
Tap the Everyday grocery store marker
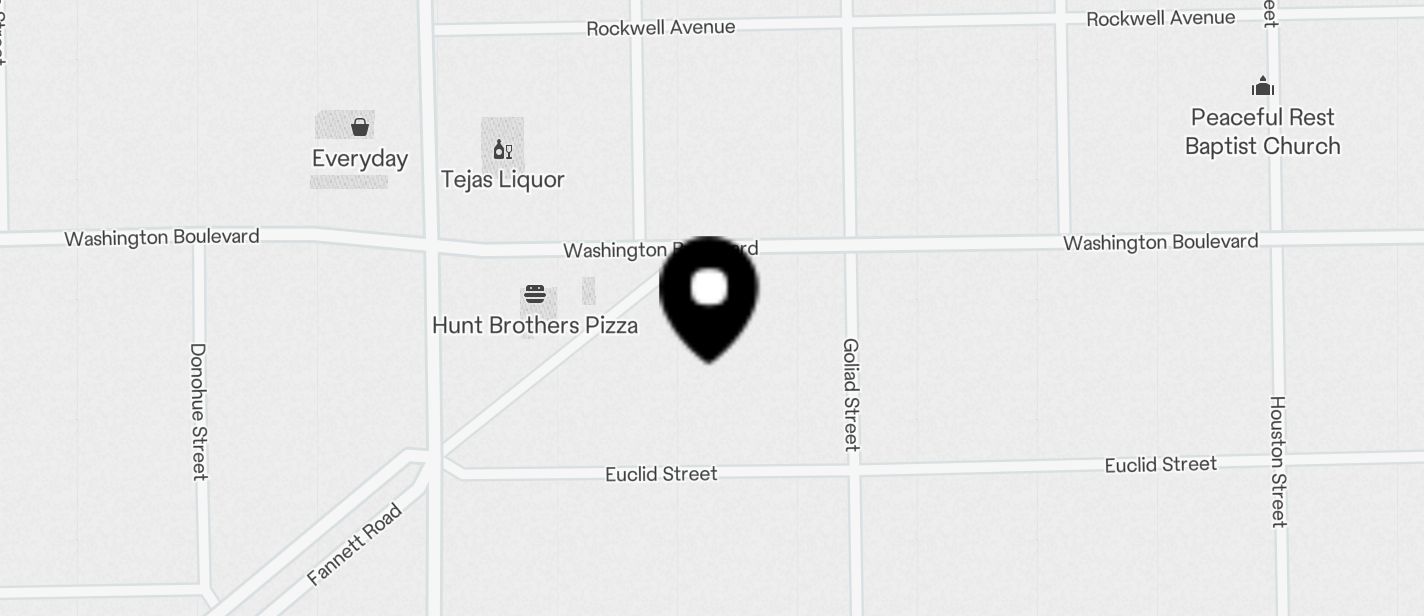(x=359, y=127)
